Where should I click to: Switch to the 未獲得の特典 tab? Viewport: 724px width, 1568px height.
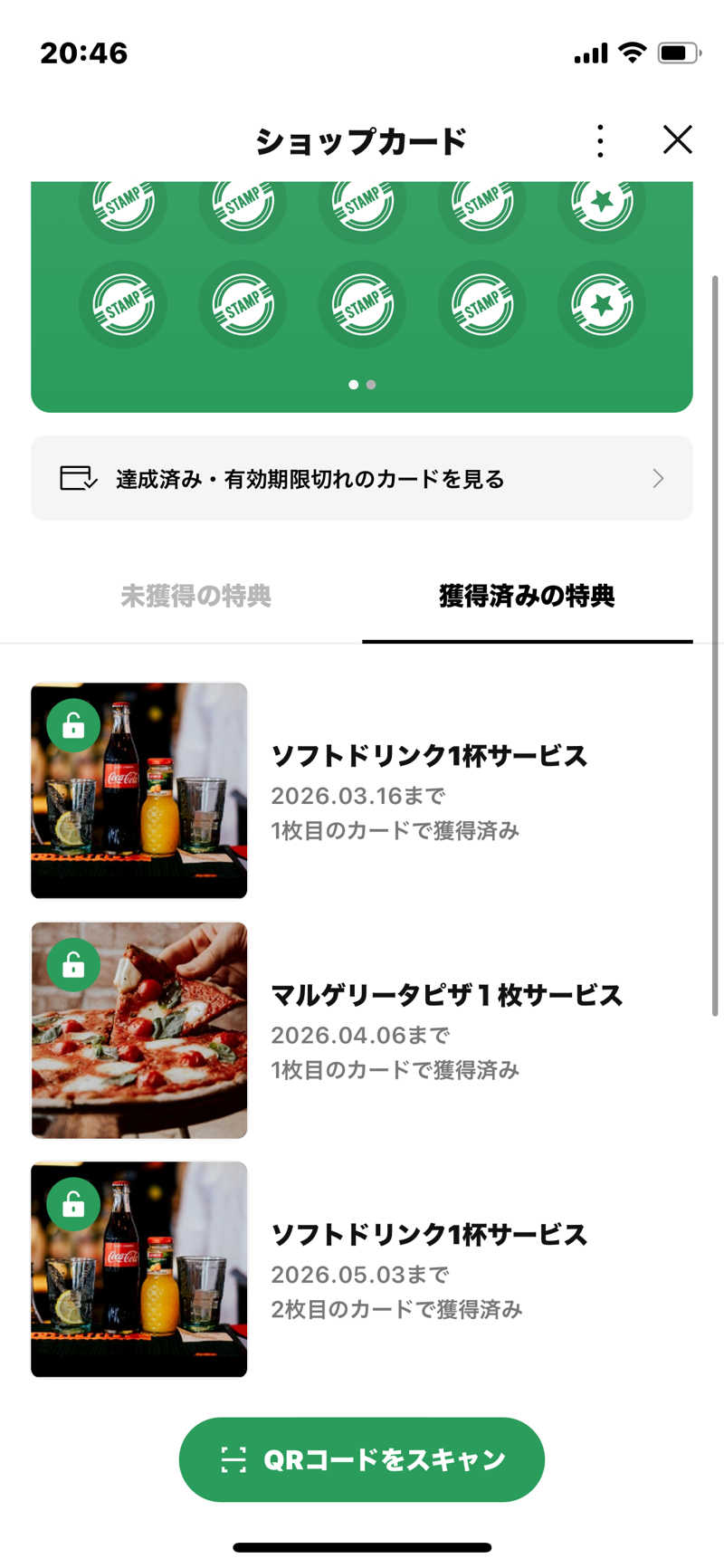point(195,596)
